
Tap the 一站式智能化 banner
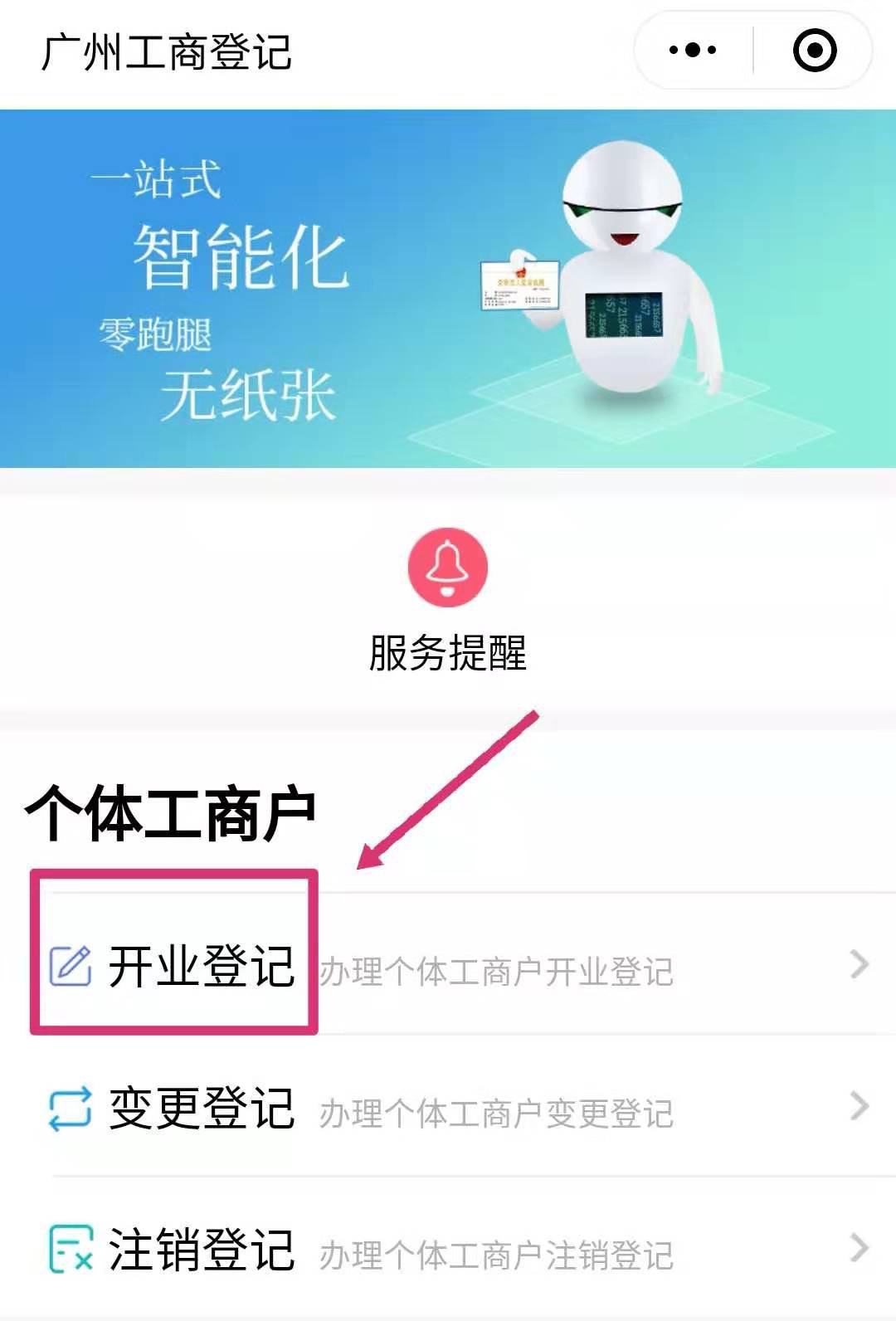click(448, 288)
